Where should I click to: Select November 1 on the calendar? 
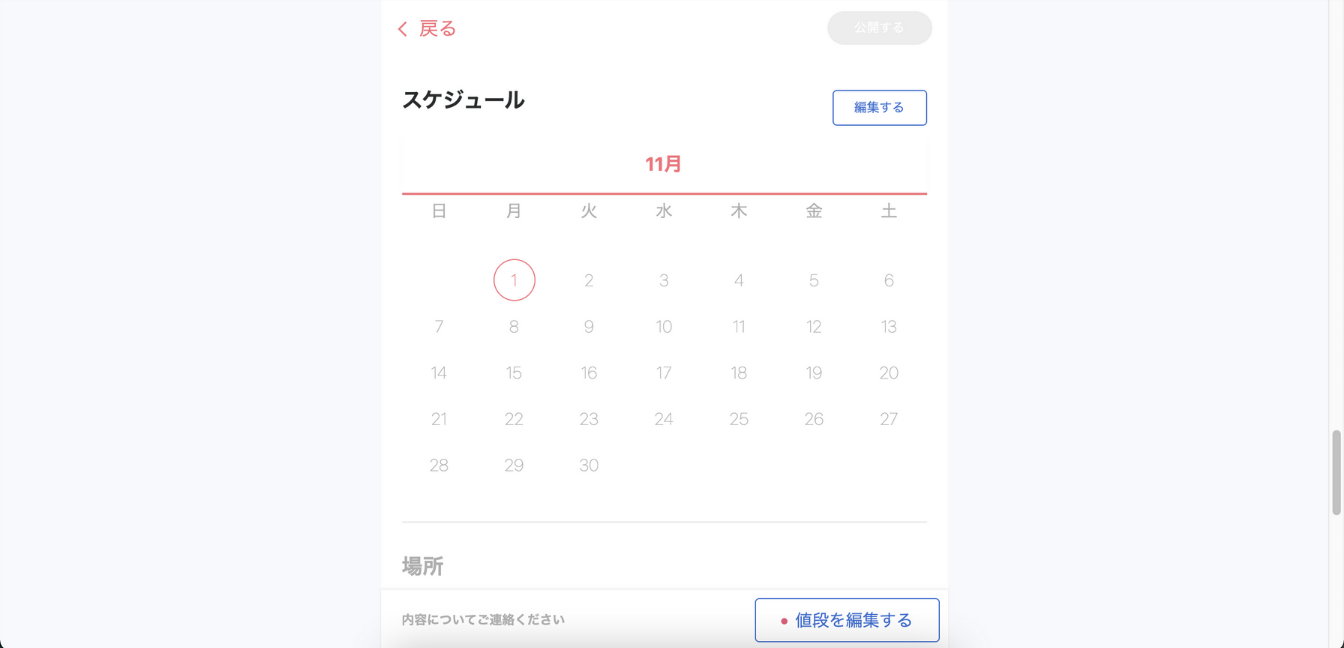(514, 280)
